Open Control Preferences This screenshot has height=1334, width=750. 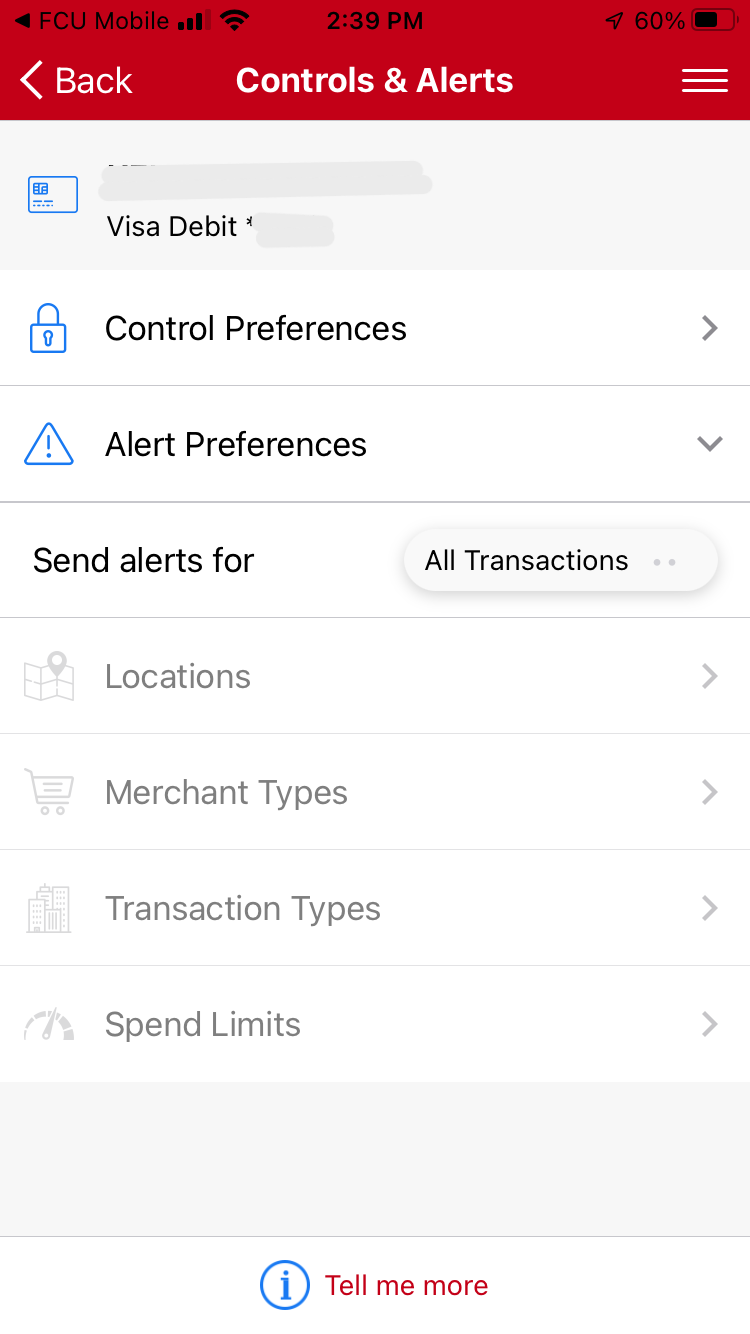[x=375, y=328]
